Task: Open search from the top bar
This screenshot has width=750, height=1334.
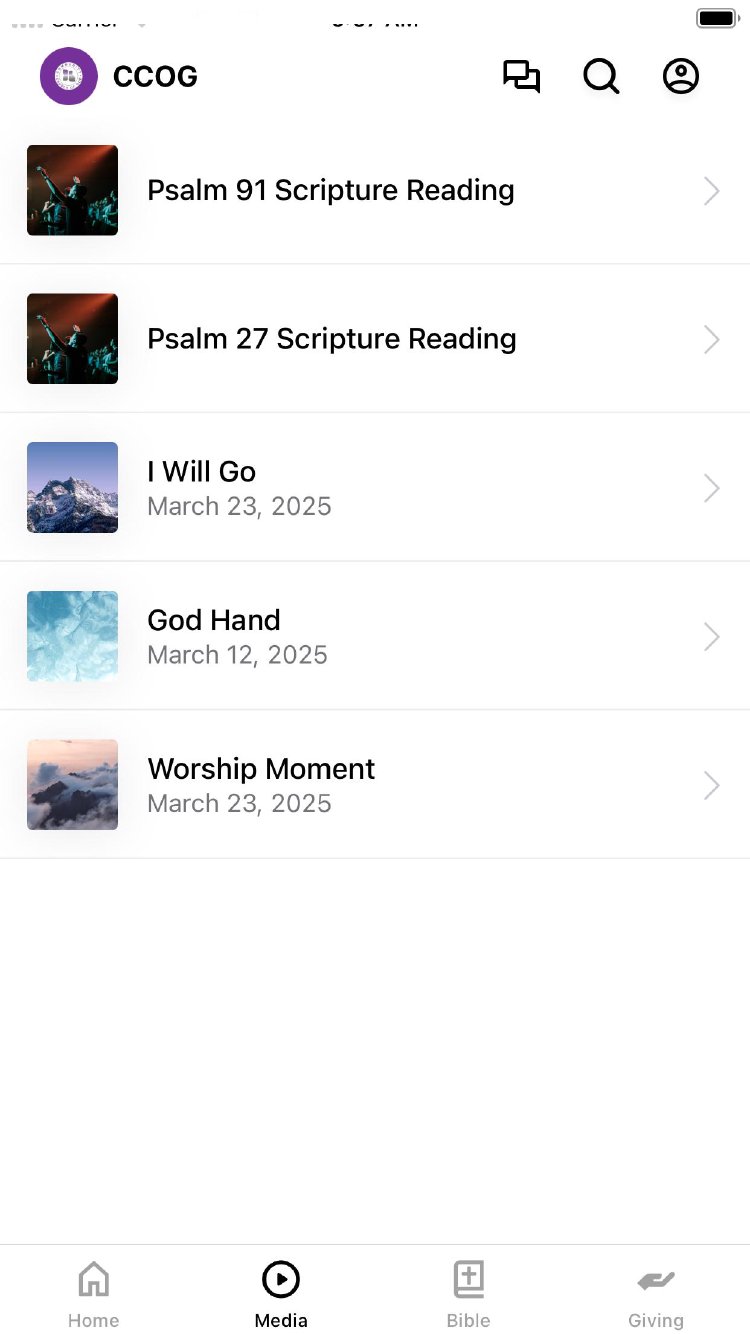Action: [x=601, y=77]
